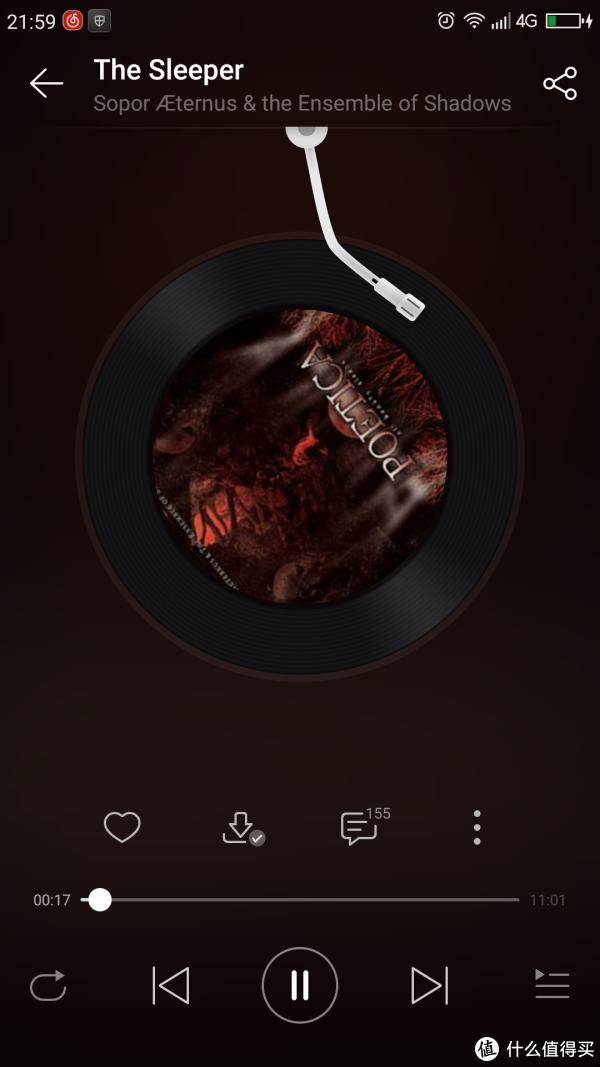The height and width of the screenshot is (1067, 600).
Task: Skip to the next track
Action: pyautogui.click(x=429, y=985)
